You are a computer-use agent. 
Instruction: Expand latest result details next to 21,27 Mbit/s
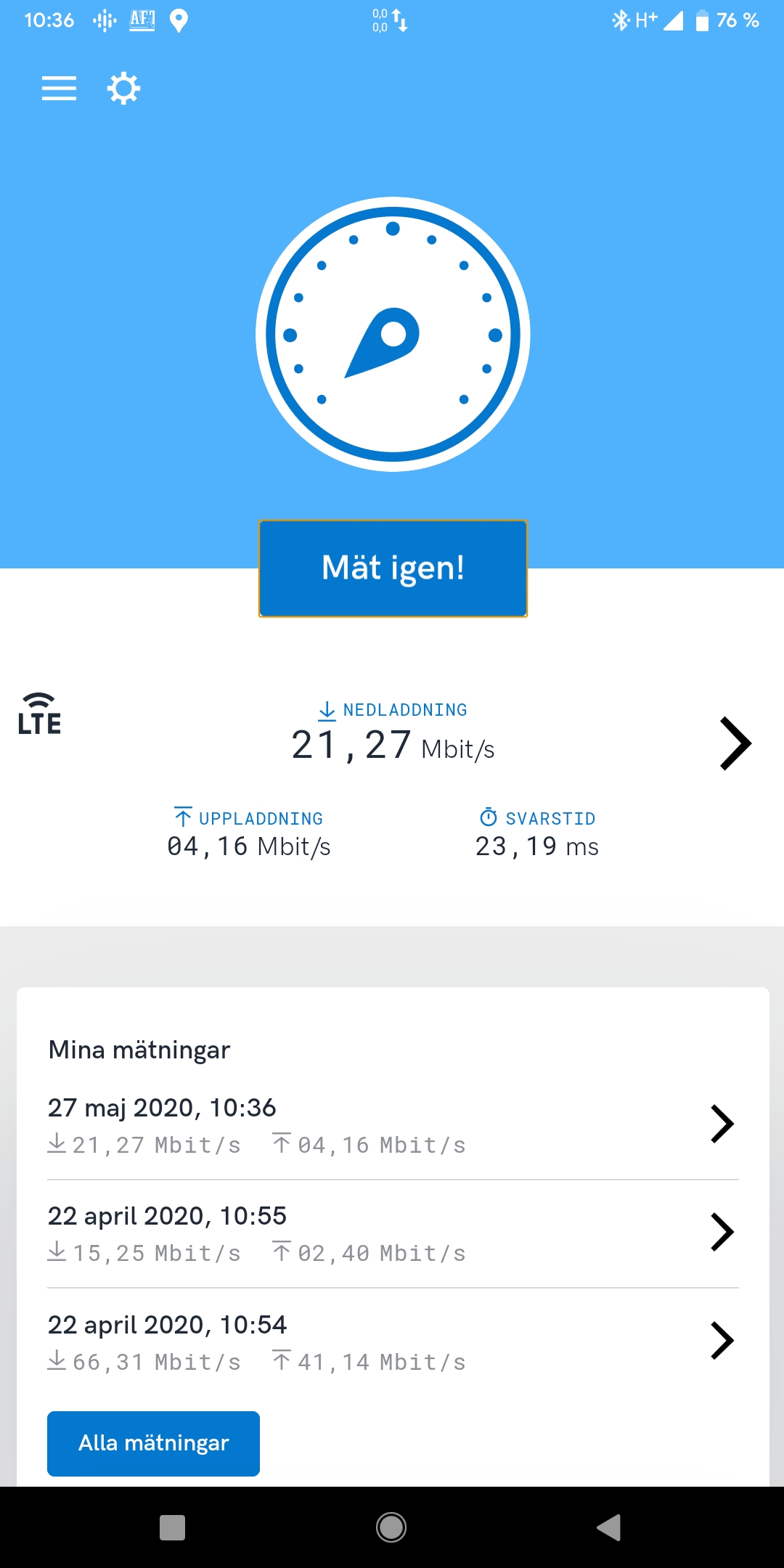coord(735,743)
